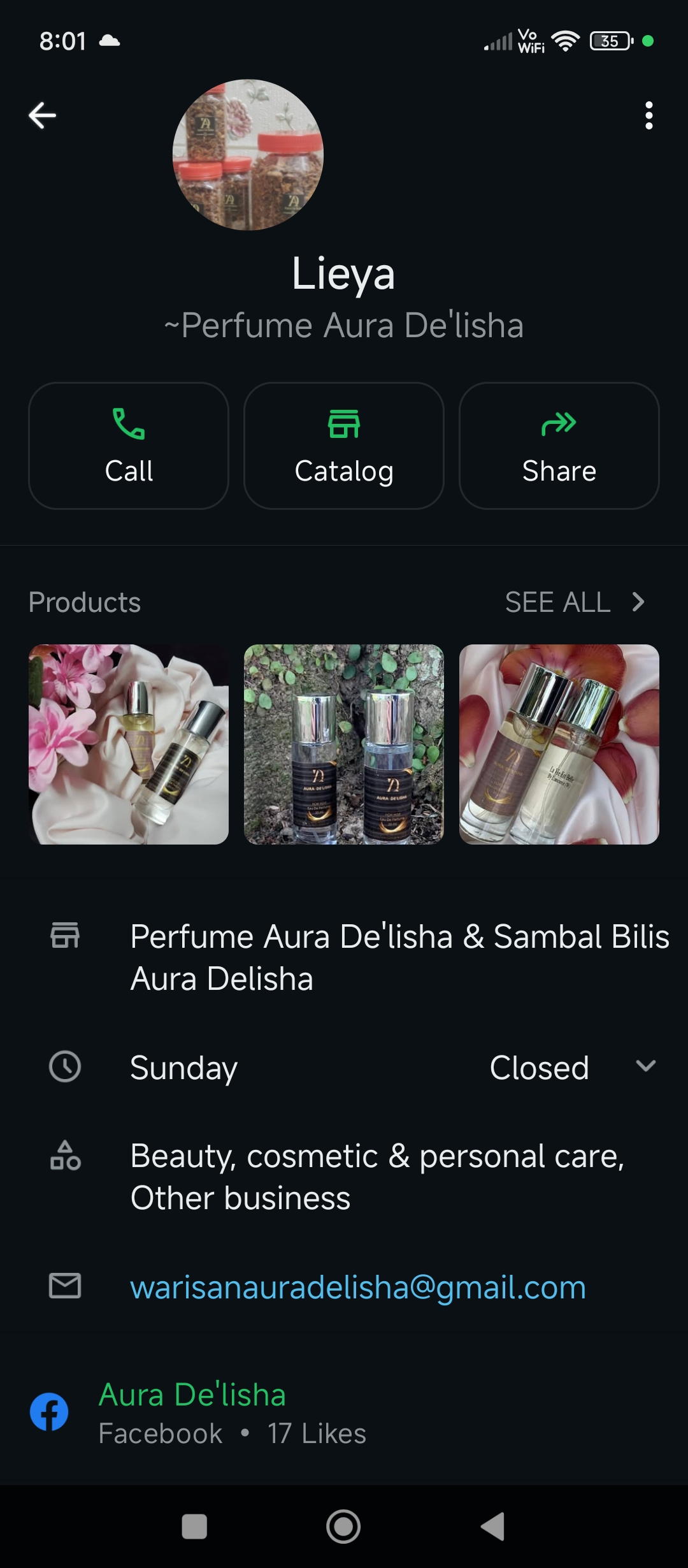Go to the system home screen
This screenshot has height=1568, width=688.
(343, 1527)
